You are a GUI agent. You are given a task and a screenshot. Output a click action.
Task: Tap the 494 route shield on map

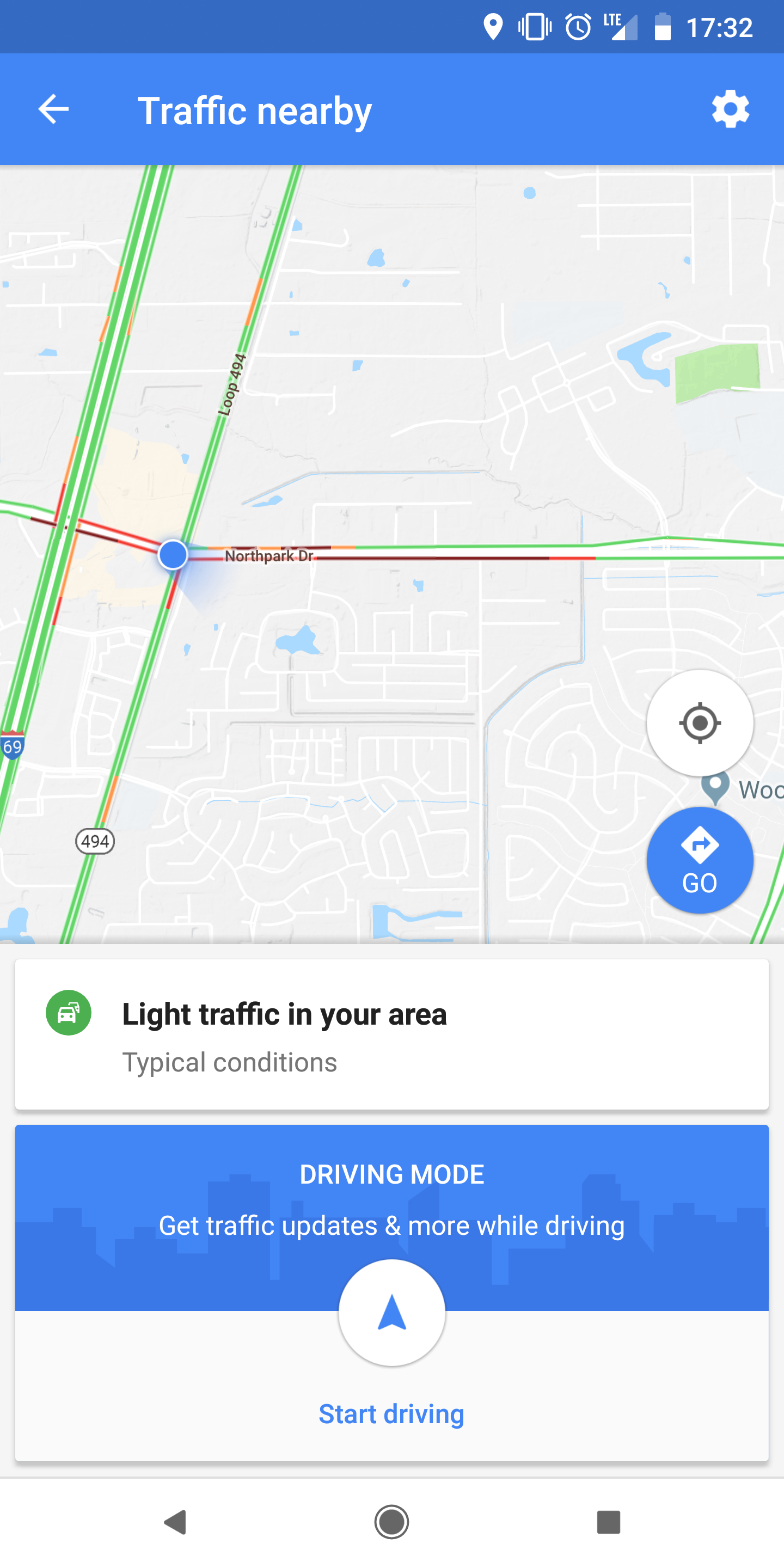coord(95,842)
